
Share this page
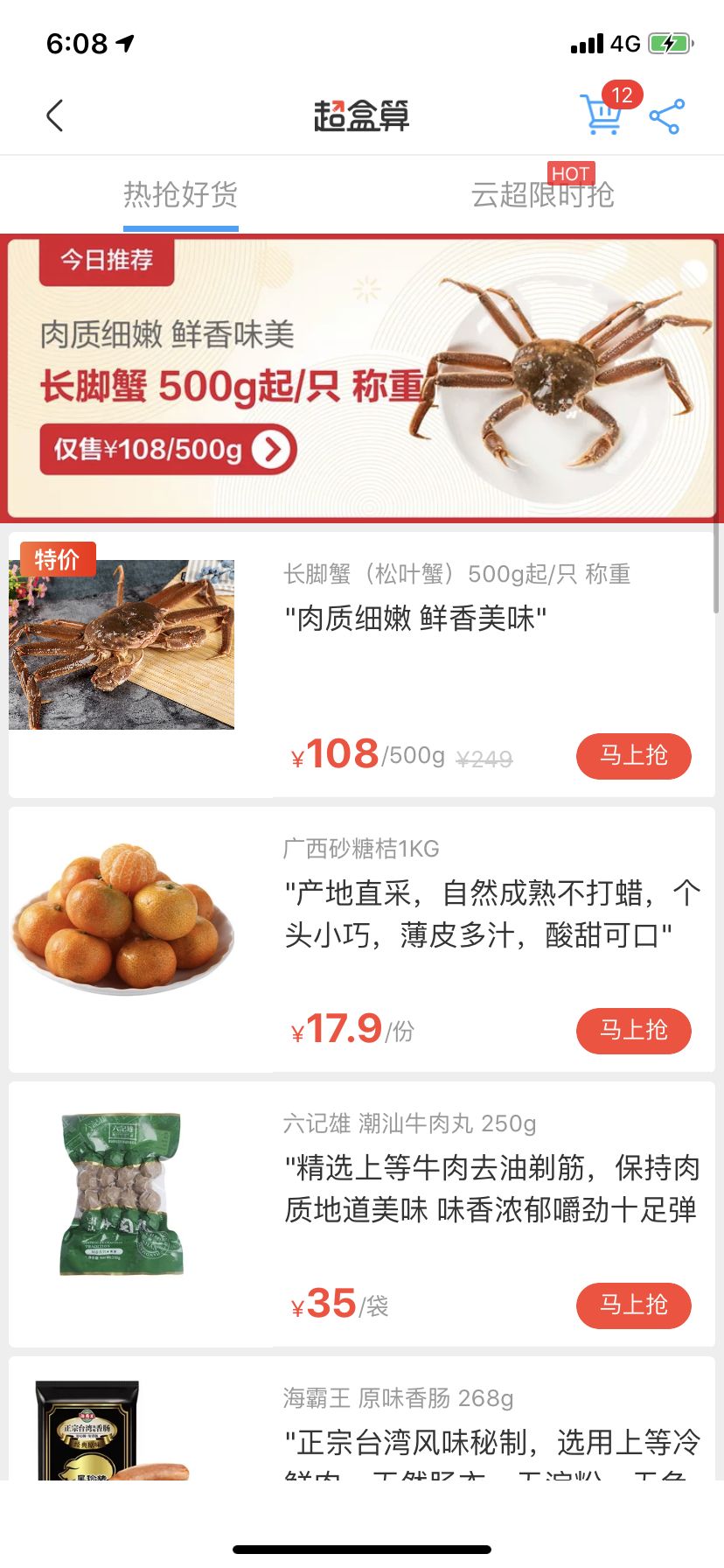666,116
